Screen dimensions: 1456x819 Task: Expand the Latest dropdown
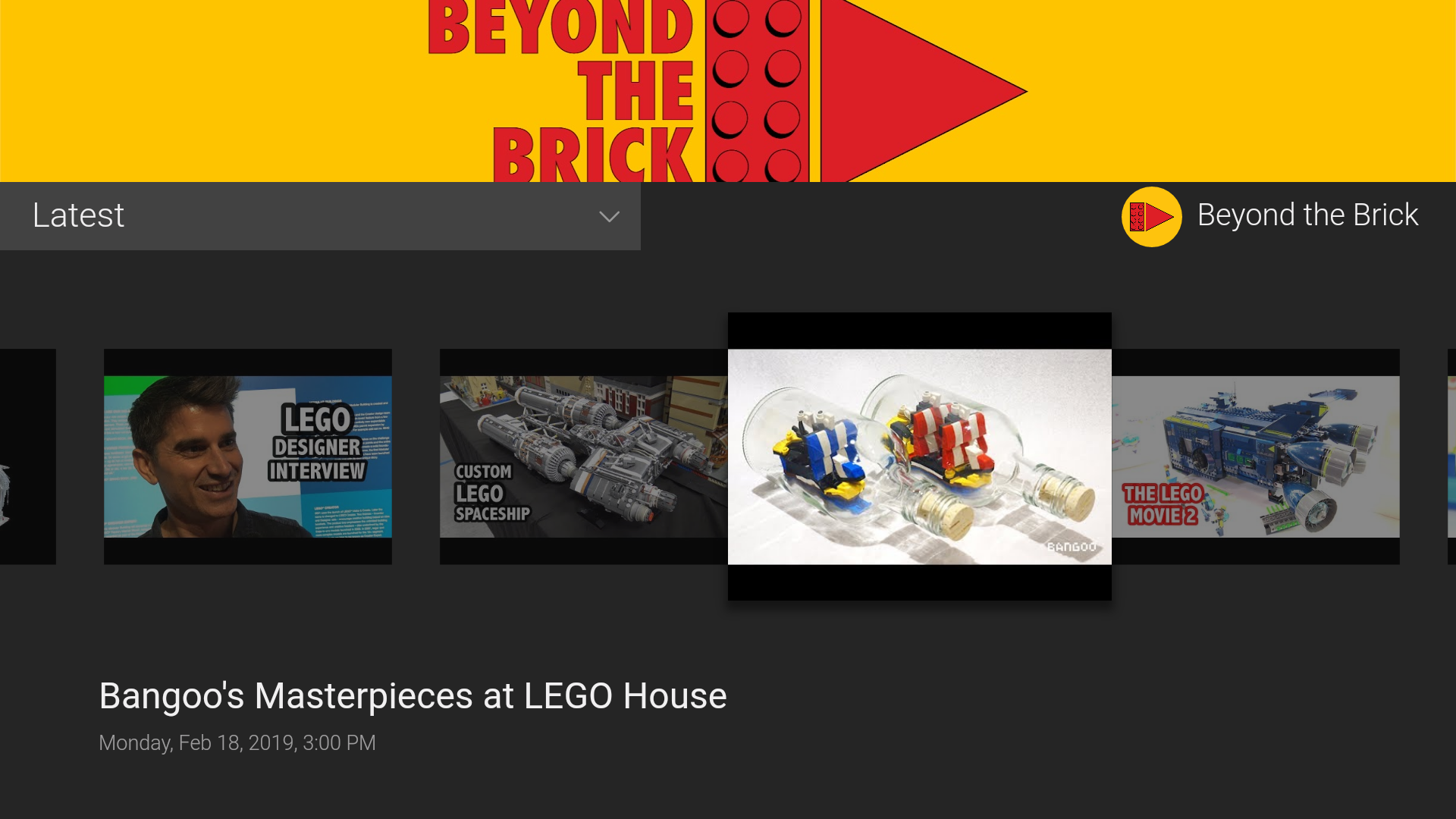(320, 216)
